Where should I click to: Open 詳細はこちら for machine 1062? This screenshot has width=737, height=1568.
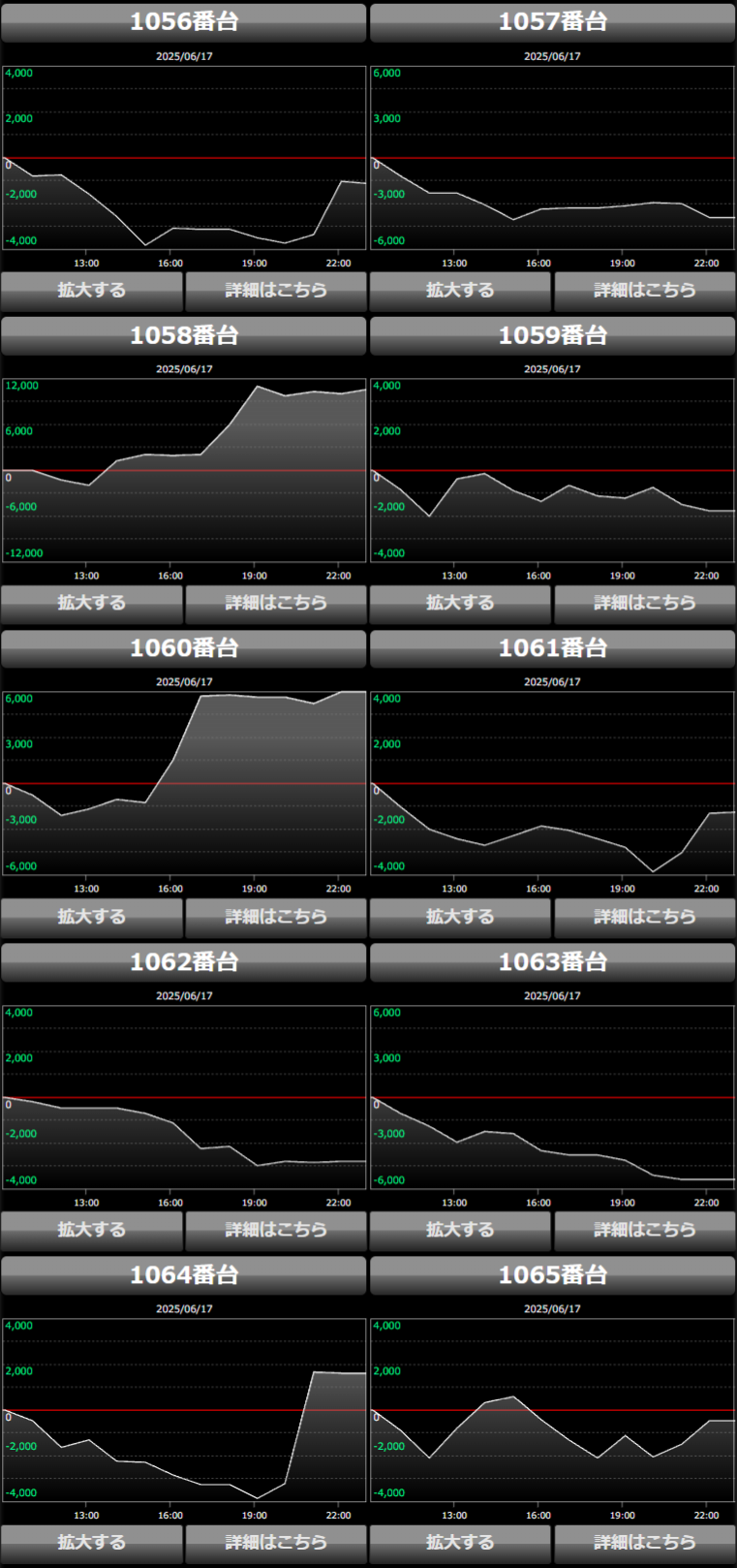(x=276, y=1230)
